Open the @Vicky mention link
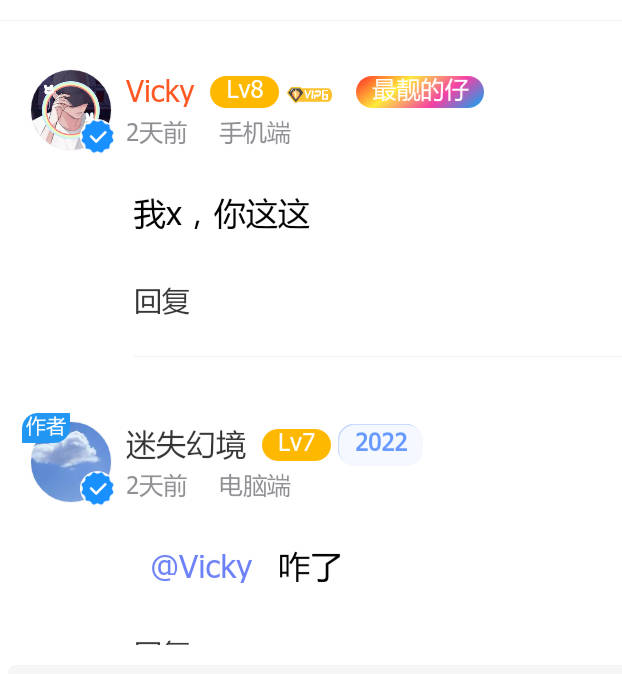 pos(201,567)
